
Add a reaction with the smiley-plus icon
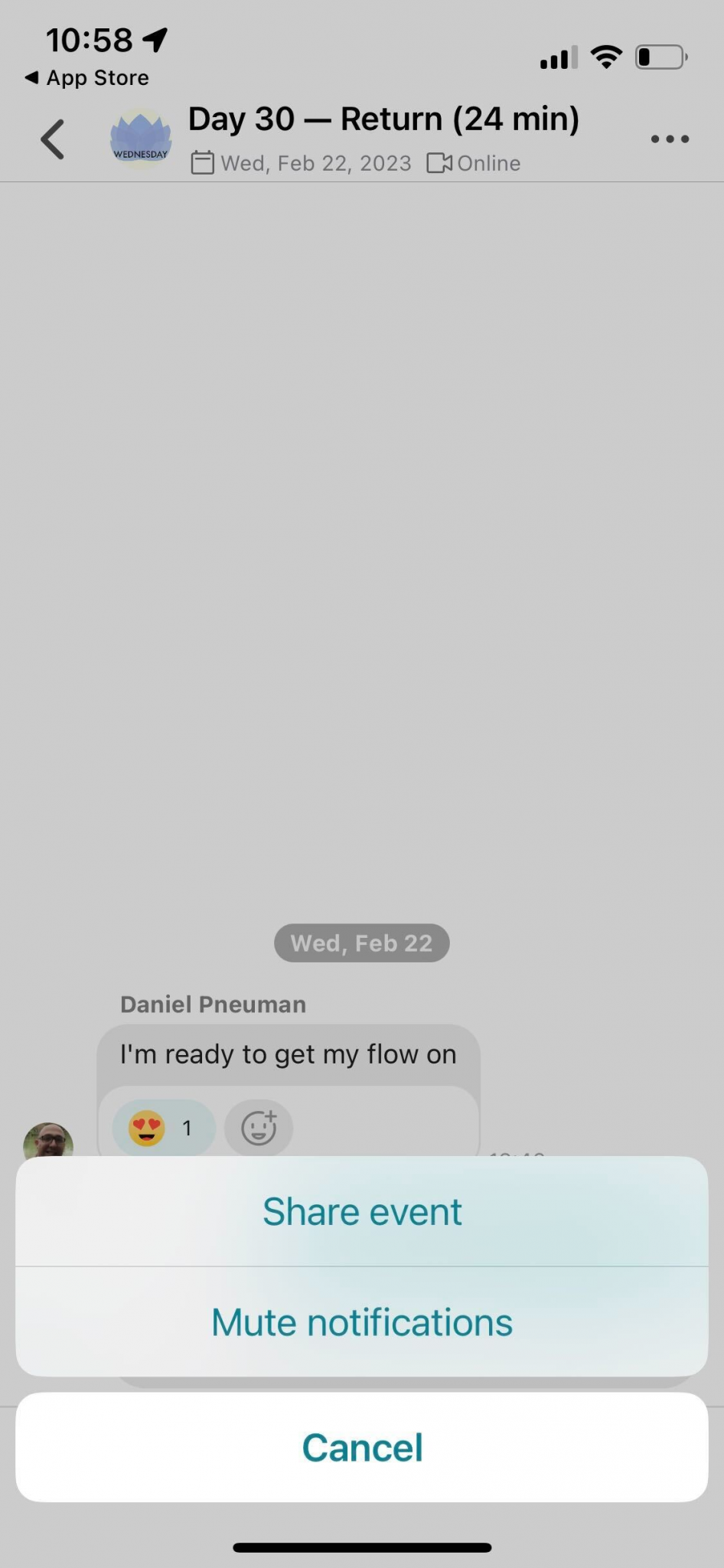point(259,1128)
